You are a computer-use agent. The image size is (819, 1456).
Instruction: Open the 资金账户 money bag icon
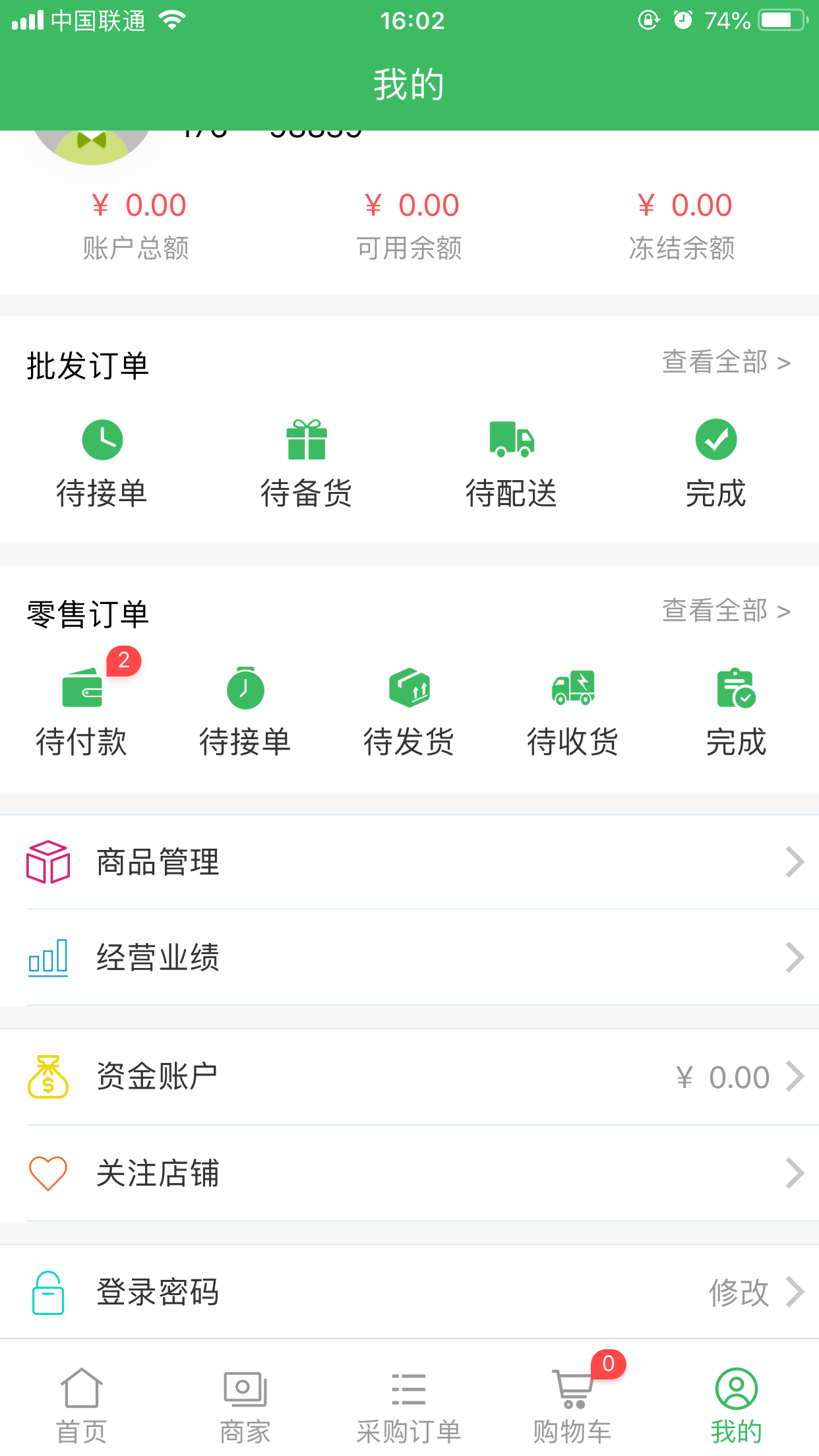[x=47, y=1076]
